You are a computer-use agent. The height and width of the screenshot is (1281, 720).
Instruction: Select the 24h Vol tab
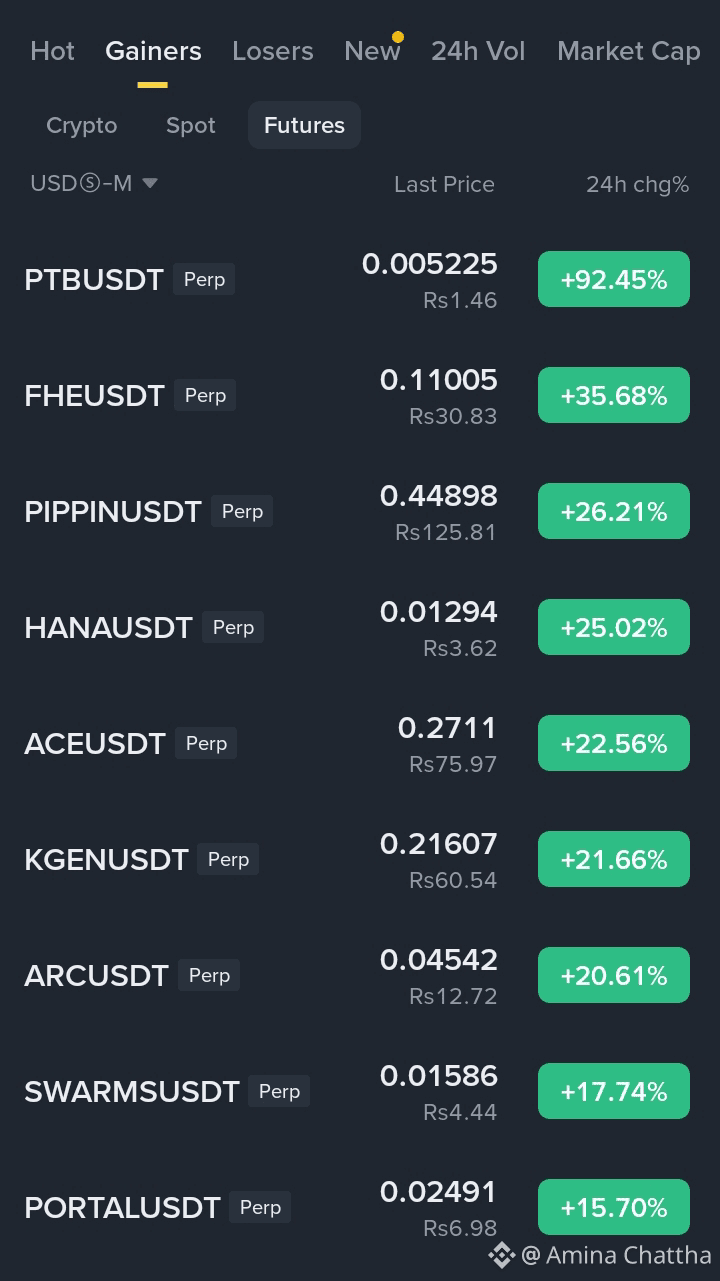click(478, 51)
